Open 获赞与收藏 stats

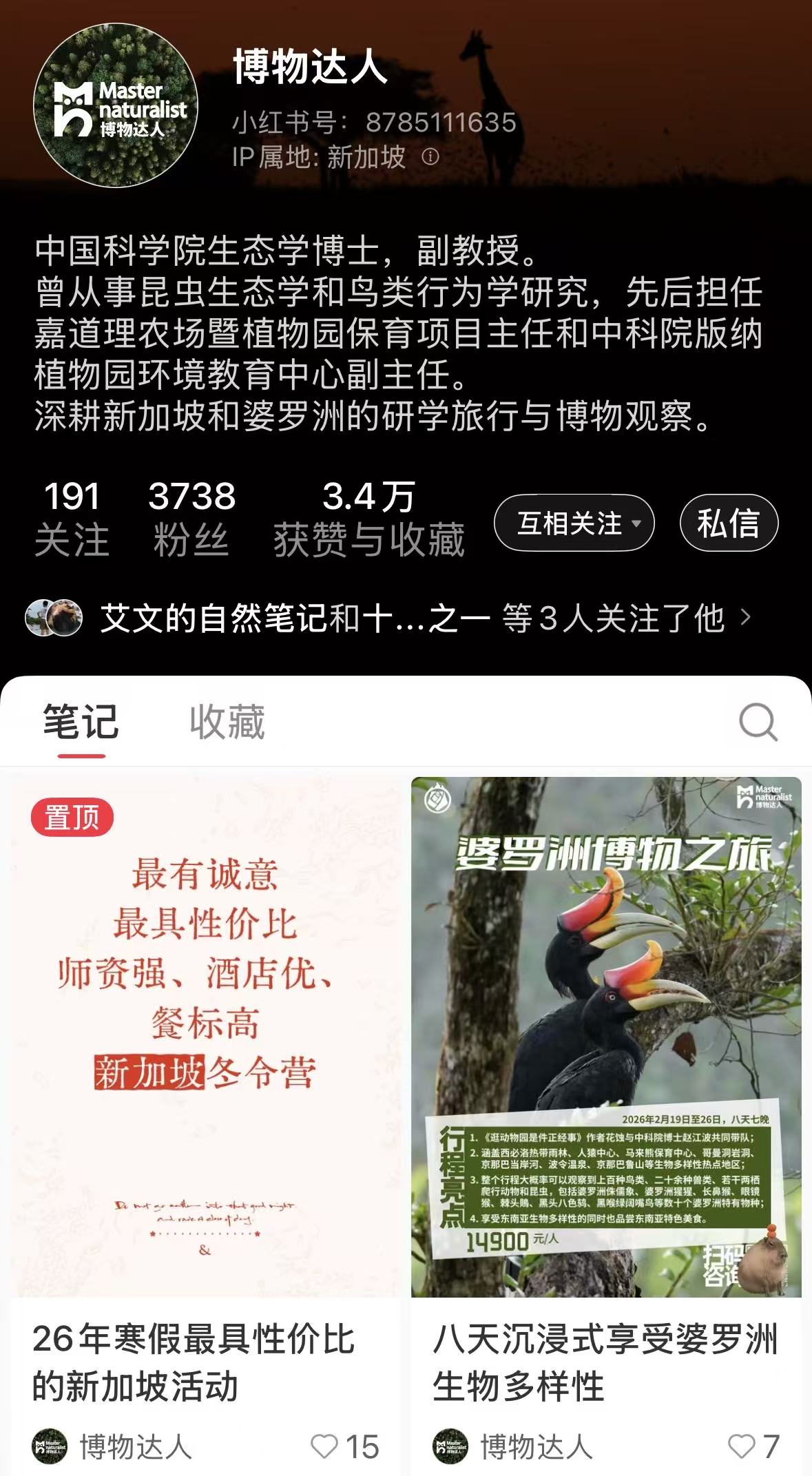tap(368, 518)
